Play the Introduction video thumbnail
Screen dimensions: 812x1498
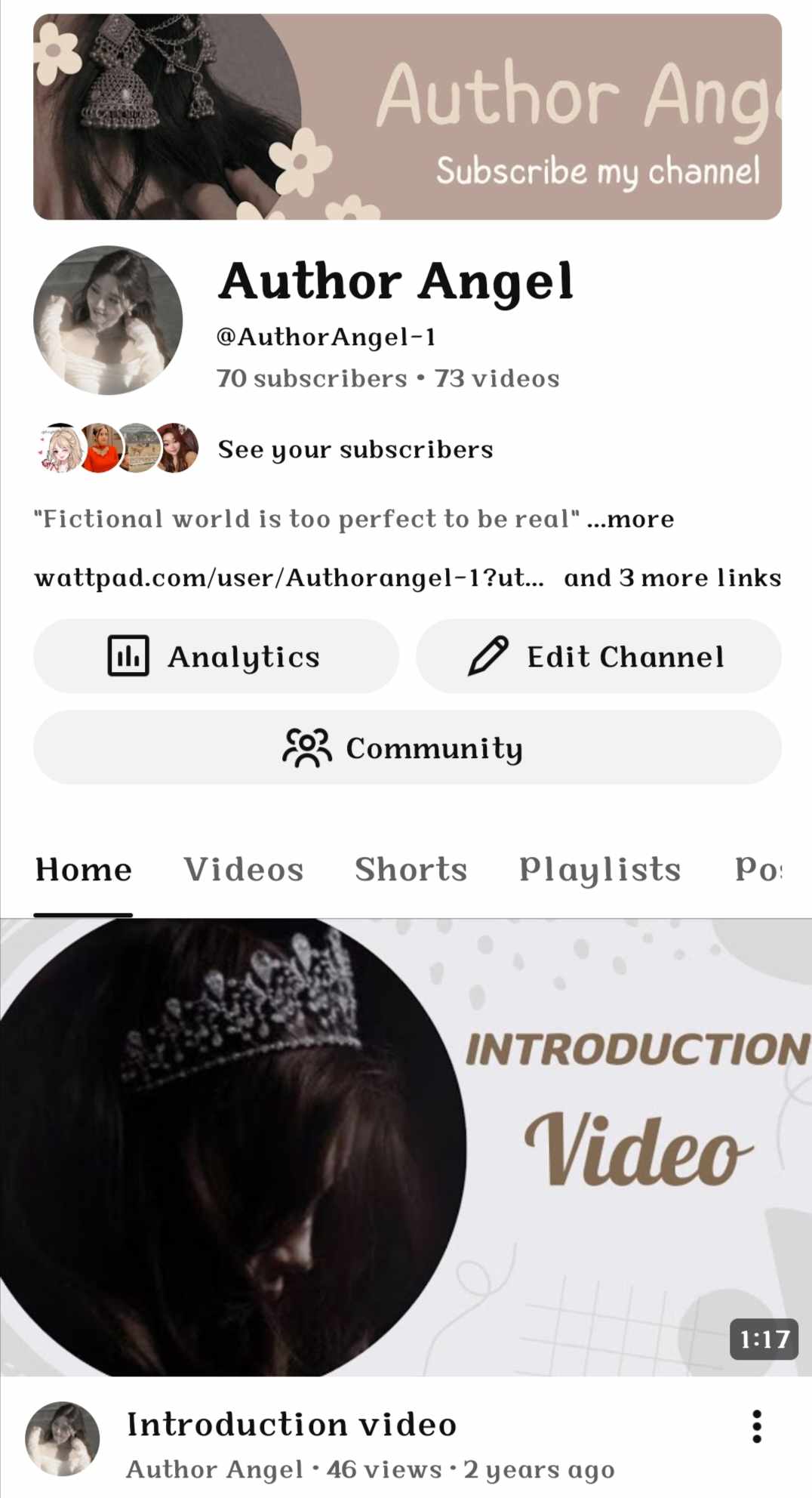tap(406, 1146)
